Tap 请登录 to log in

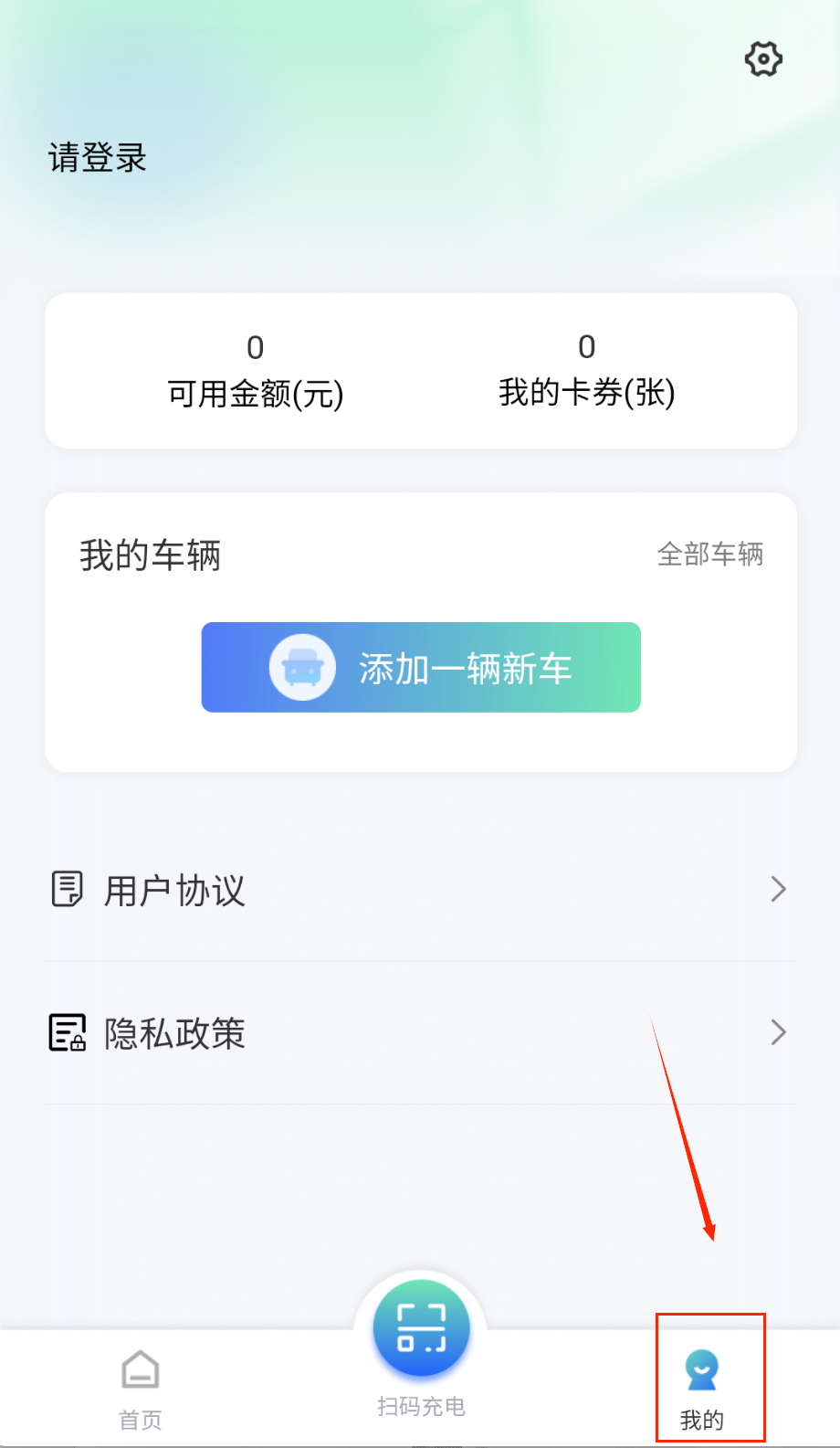(98, 158)
